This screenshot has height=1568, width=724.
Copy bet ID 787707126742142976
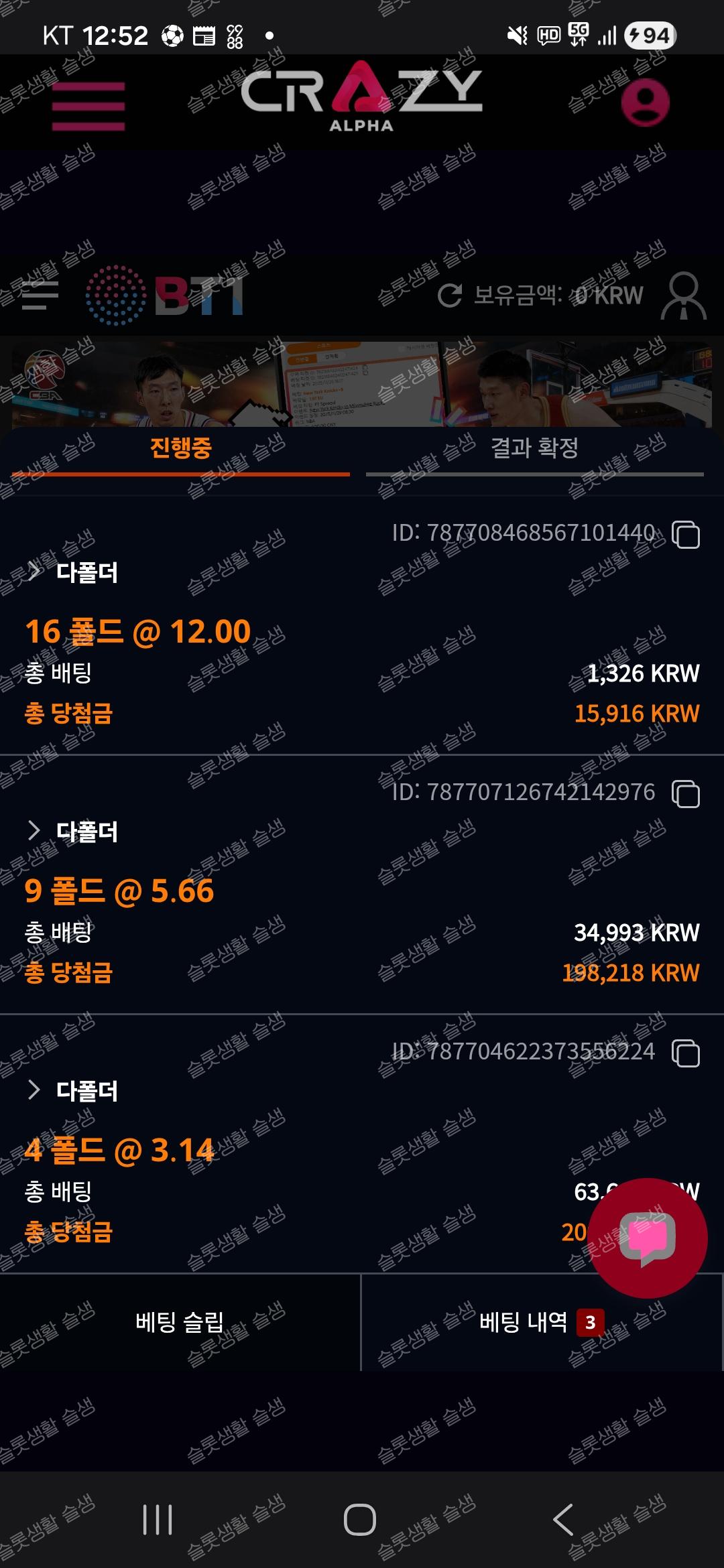686,793
